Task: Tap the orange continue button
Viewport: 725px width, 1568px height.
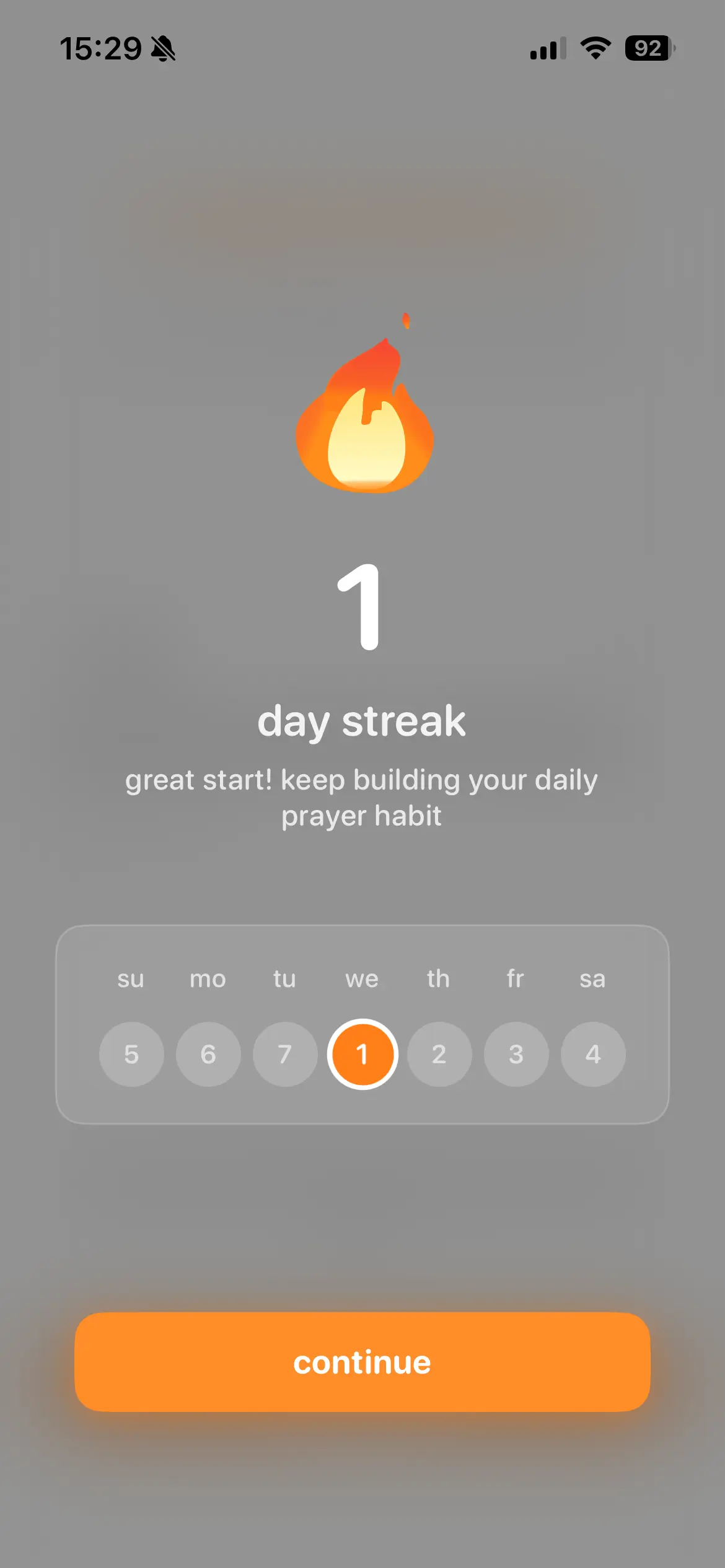Action: pyautogui.click(x=362, y=1362)
